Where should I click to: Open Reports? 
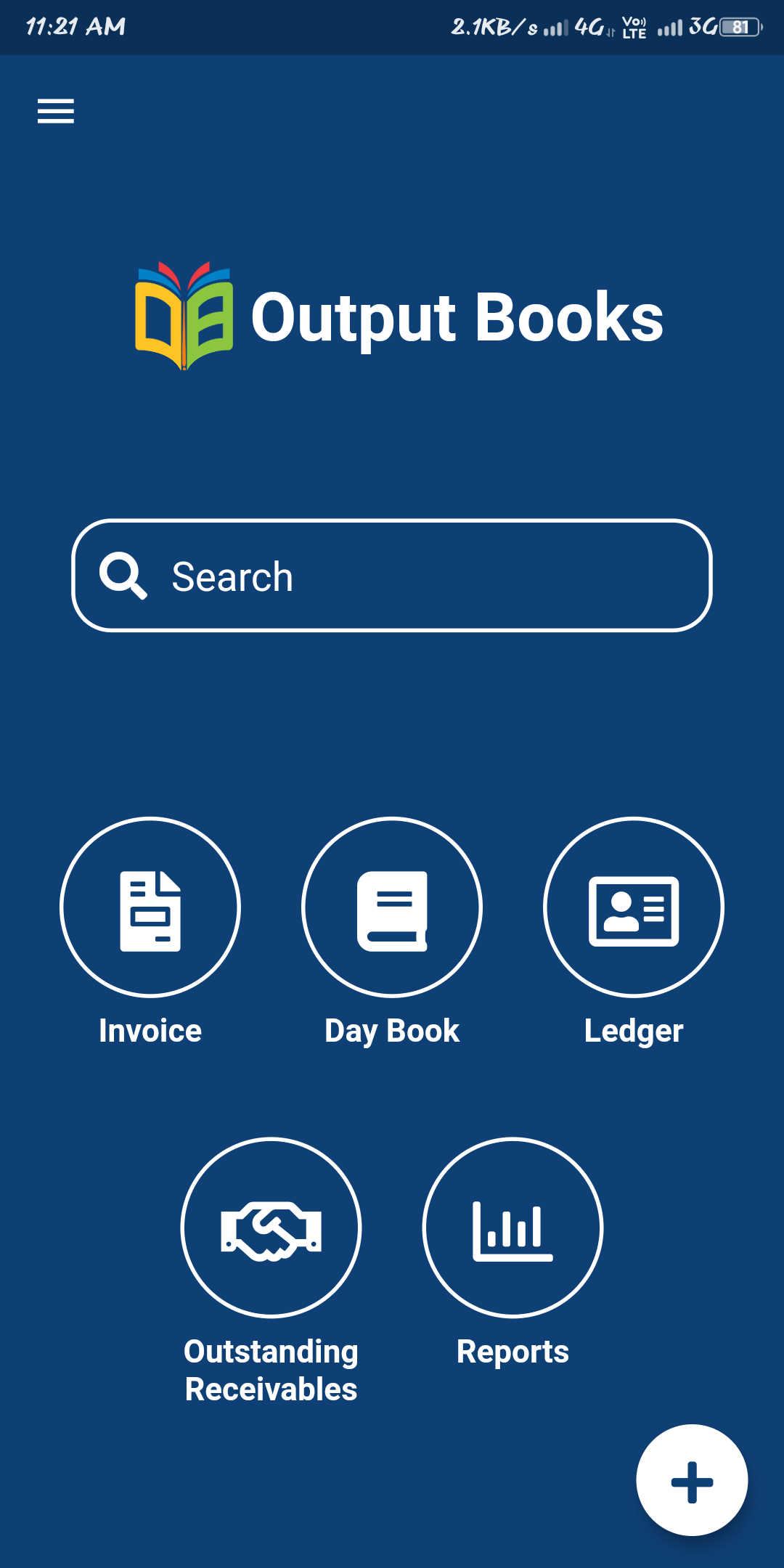[513, 1228]
